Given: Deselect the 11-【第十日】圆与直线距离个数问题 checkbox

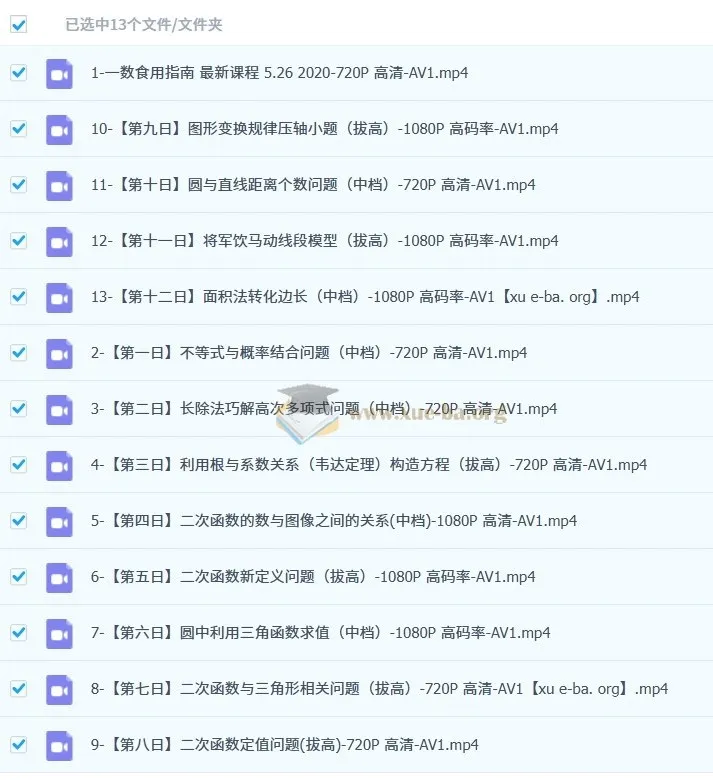Looking at the screenshot, I should click(18, 185).
